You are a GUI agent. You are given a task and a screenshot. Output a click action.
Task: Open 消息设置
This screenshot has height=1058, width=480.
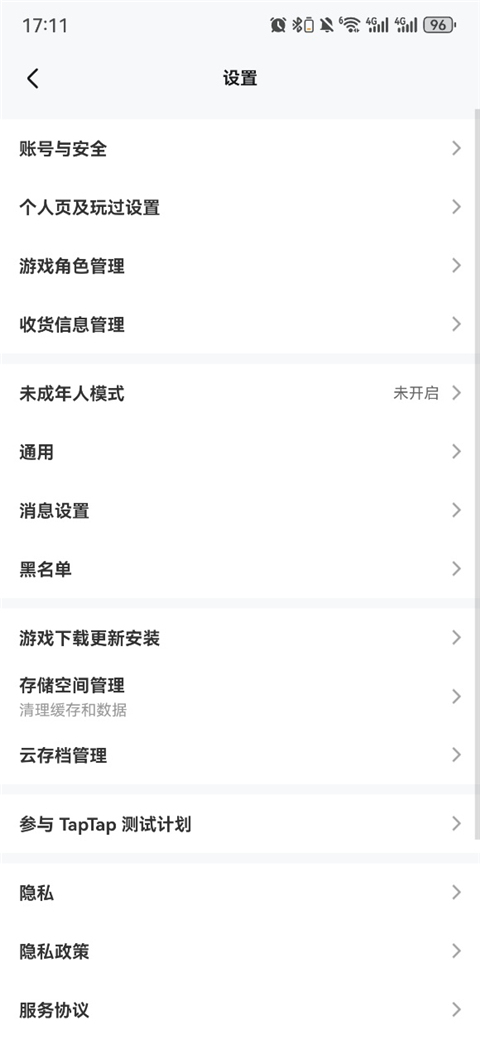coord(240,511)
